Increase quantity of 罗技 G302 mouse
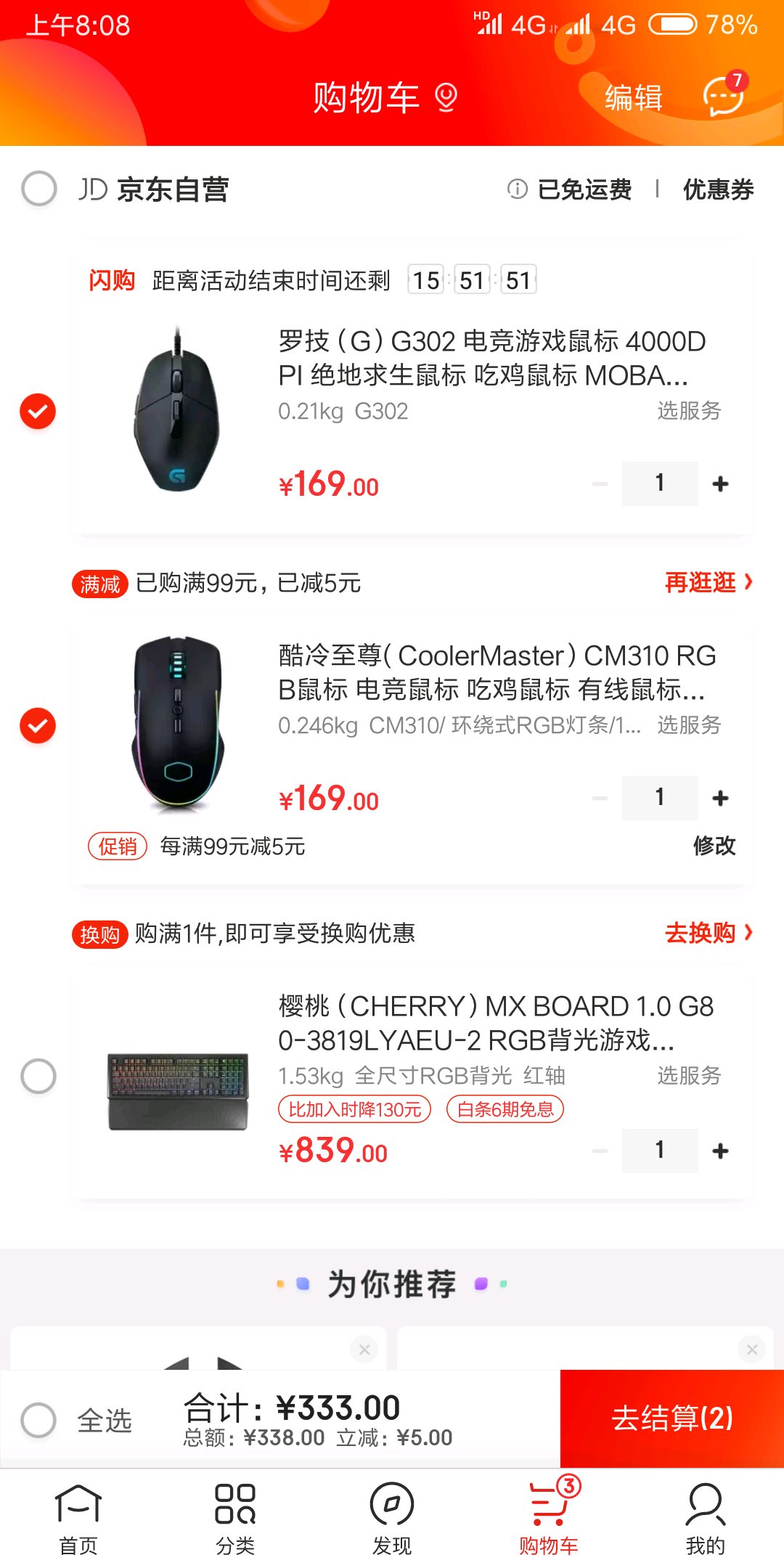 [x=720, y=483]
